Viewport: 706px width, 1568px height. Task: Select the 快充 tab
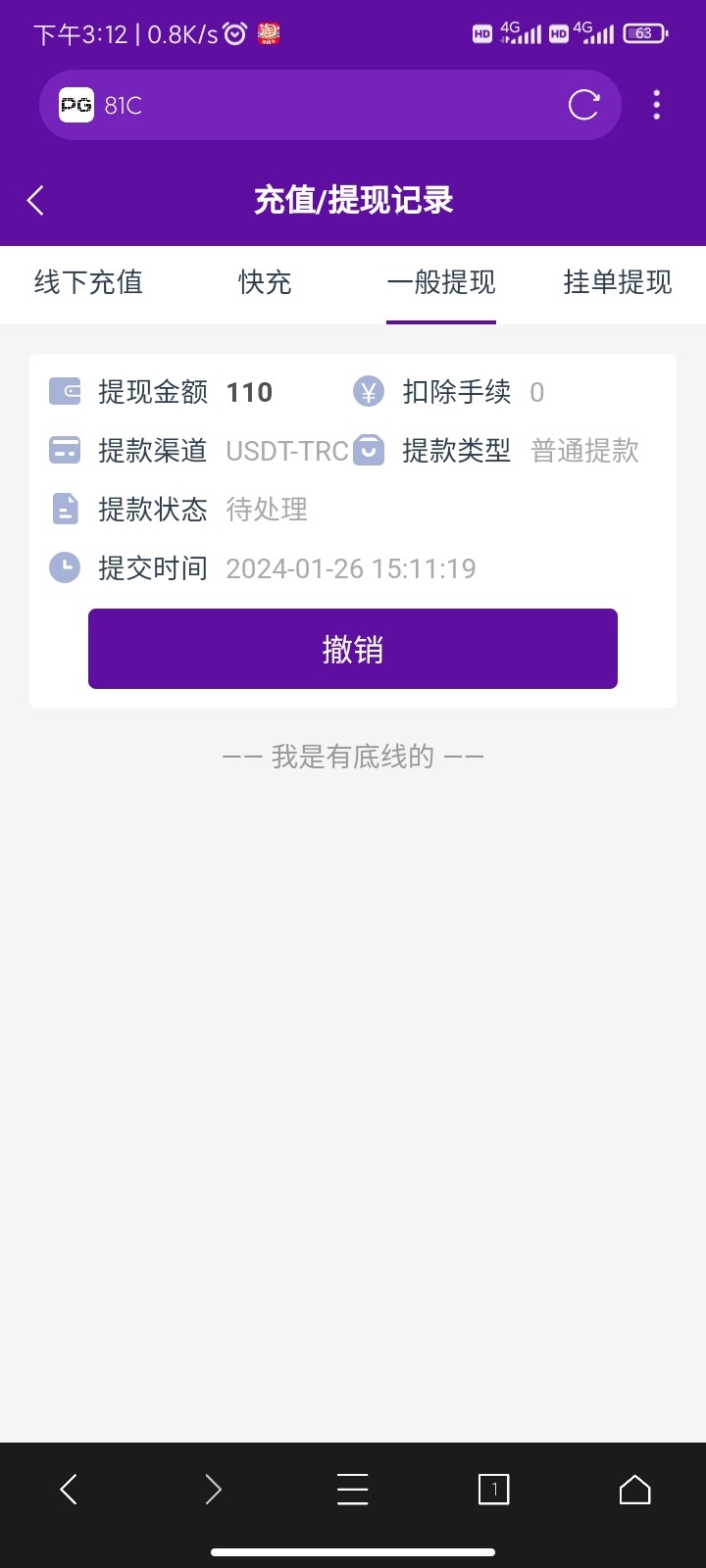tap(265, 283)
